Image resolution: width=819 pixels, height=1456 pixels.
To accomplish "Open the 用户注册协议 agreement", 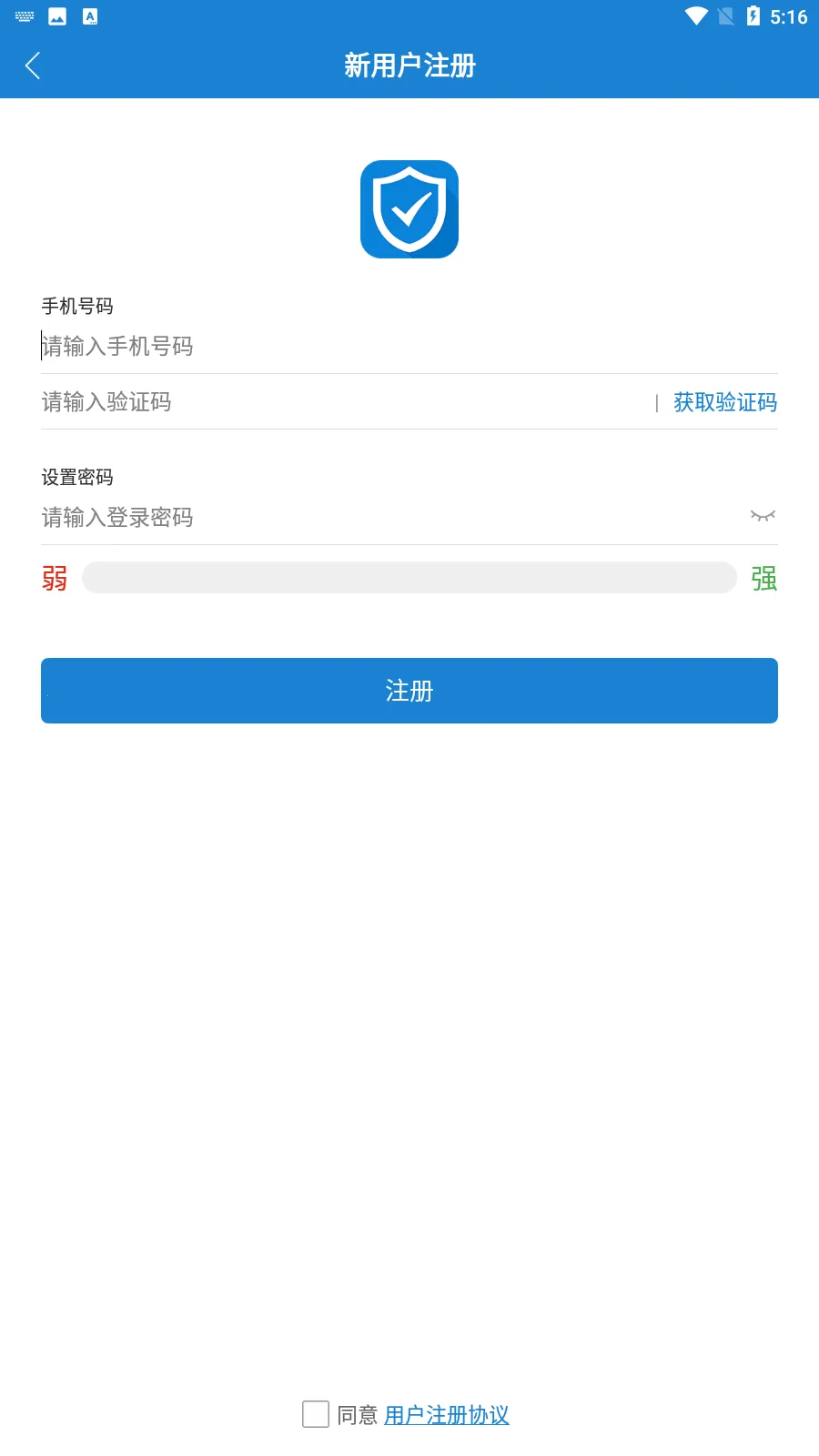I will point(446,1415).
